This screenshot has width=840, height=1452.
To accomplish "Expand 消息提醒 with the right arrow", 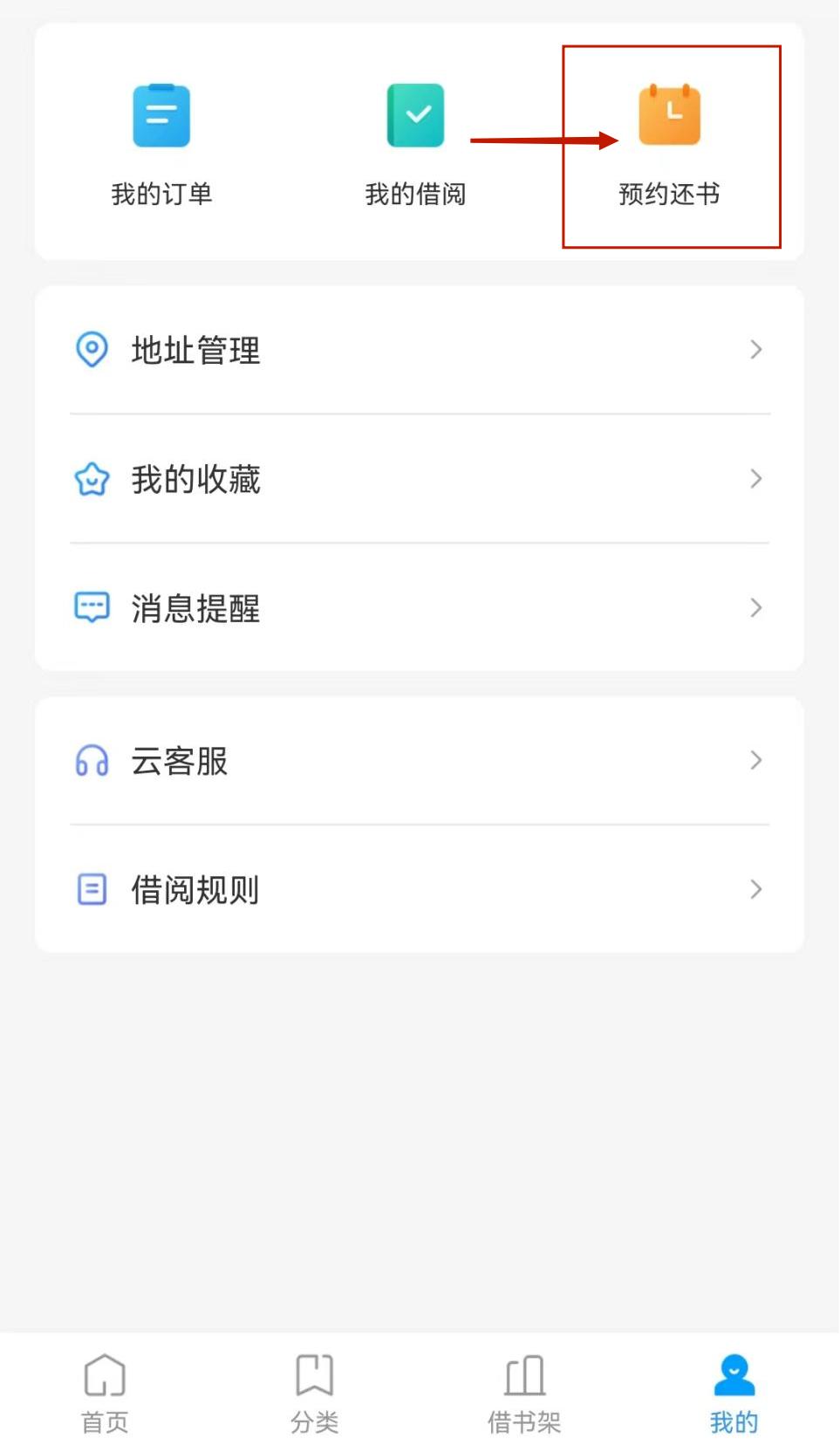I will click(755, 606).
